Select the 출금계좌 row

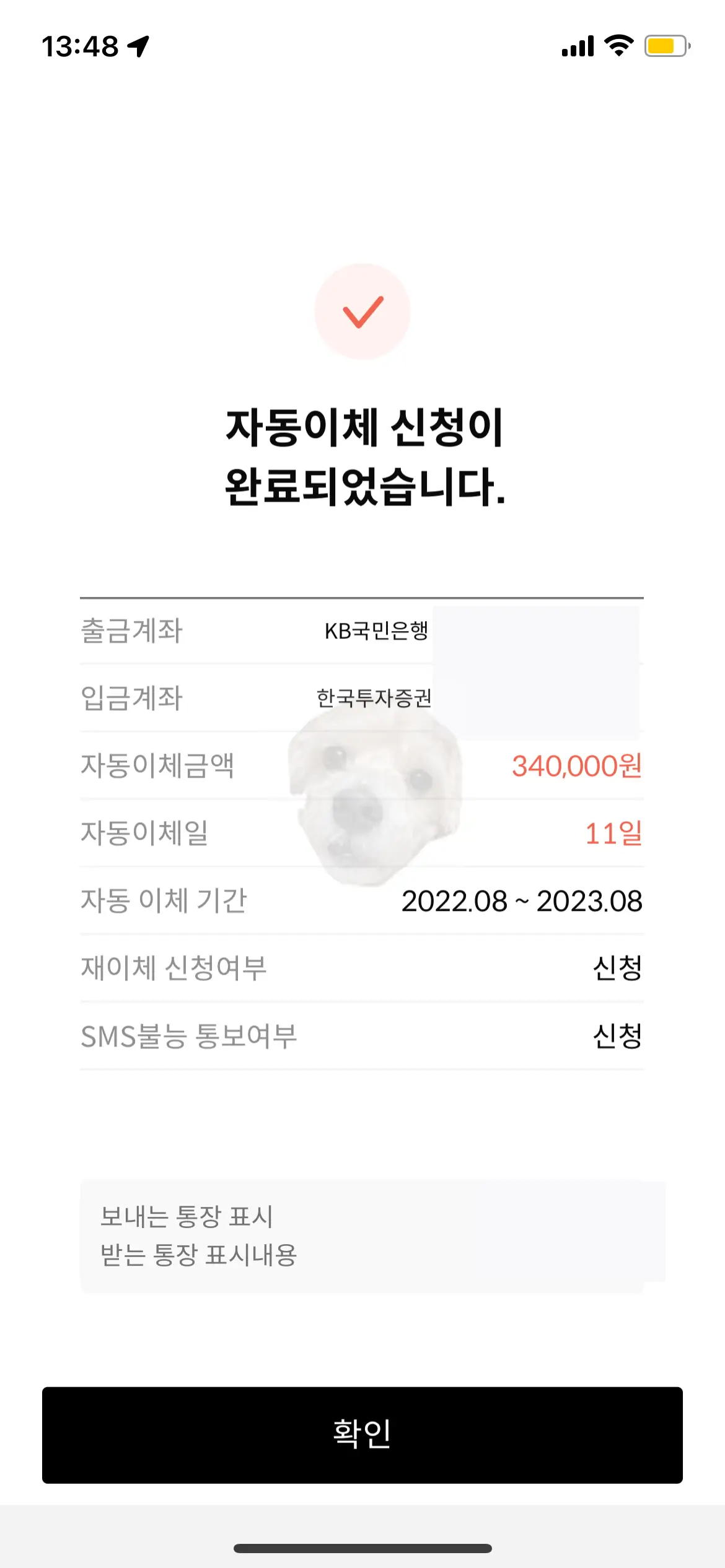point(362,632)
